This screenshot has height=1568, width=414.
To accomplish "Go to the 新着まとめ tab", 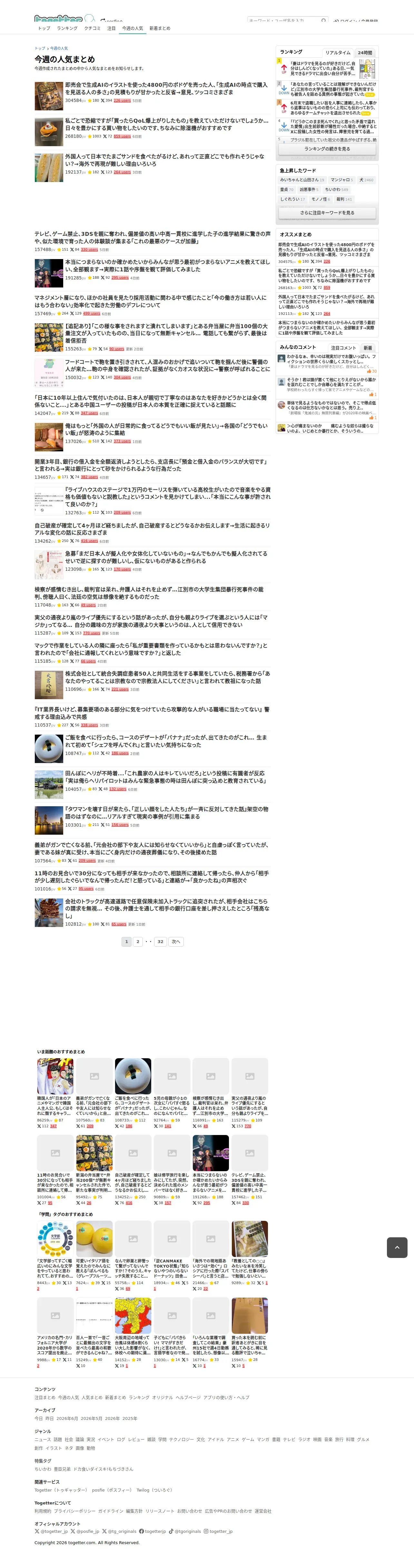I will pos(160,28).
